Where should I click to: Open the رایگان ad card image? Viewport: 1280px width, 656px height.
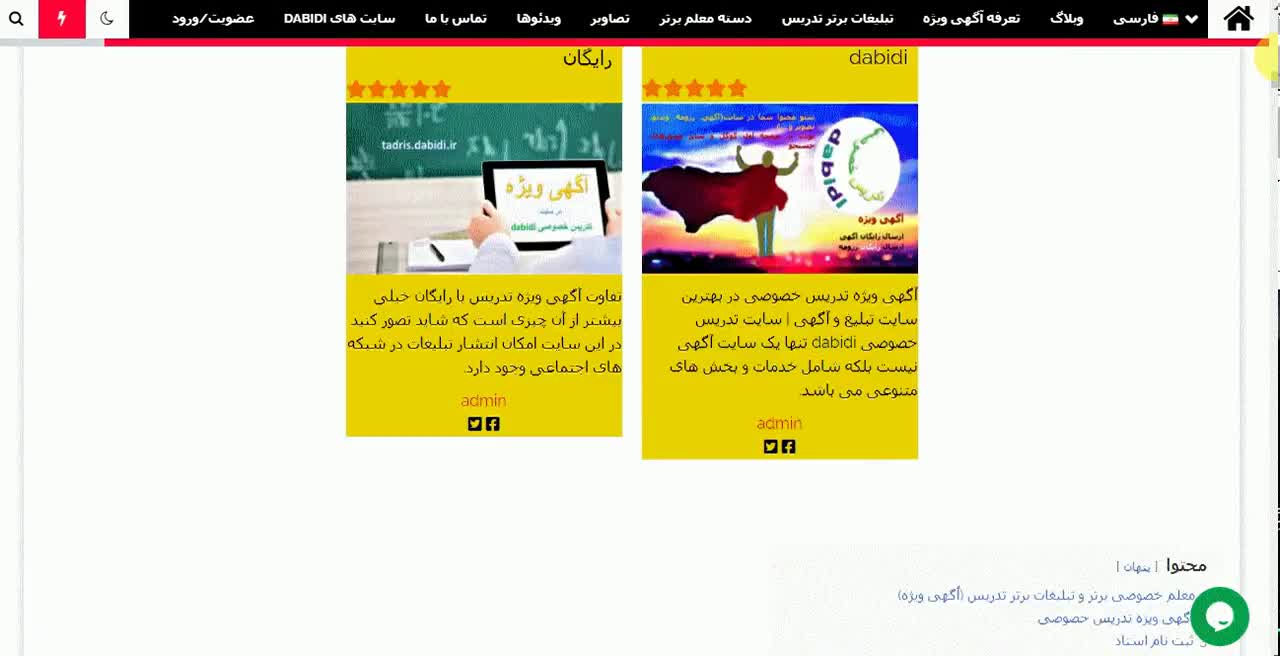click(x=484, y=188)
